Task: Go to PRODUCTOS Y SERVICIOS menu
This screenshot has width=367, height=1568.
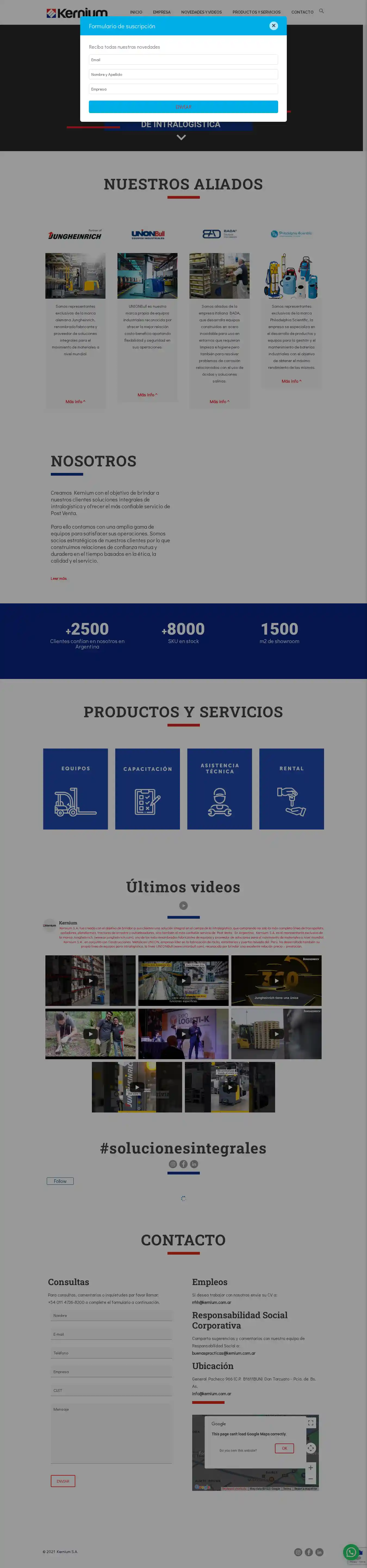Action: pos(256,12)
